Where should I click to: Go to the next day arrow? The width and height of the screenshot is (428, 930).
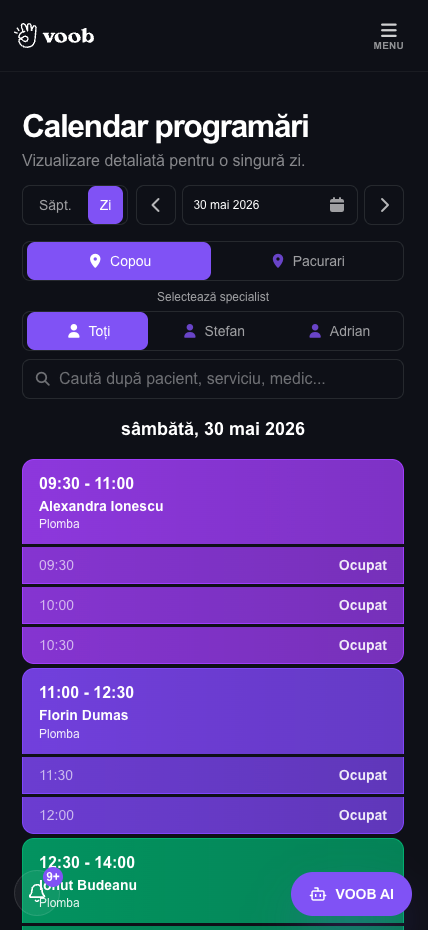tap(384, 205)
